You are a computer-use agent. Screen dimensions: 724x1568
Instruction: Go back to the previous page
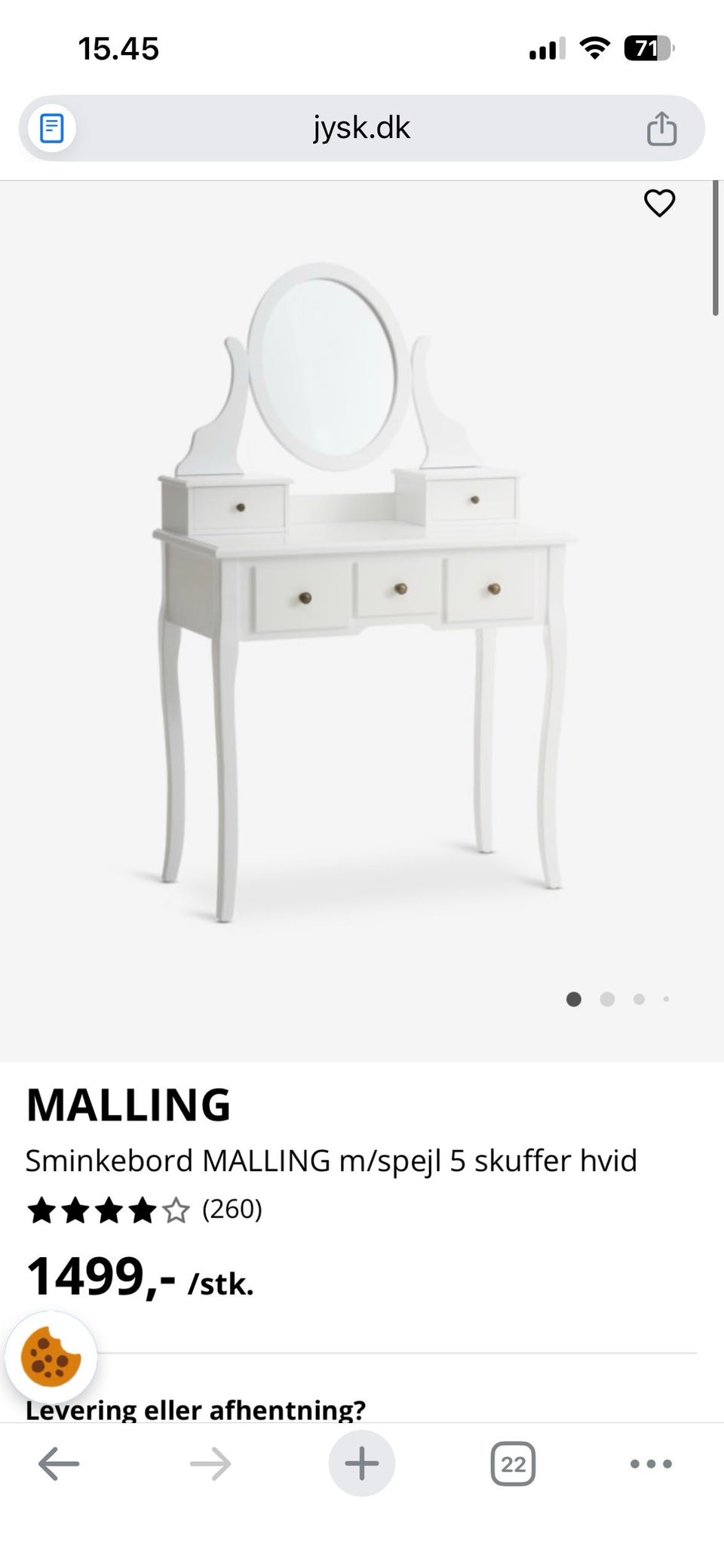59,1464
